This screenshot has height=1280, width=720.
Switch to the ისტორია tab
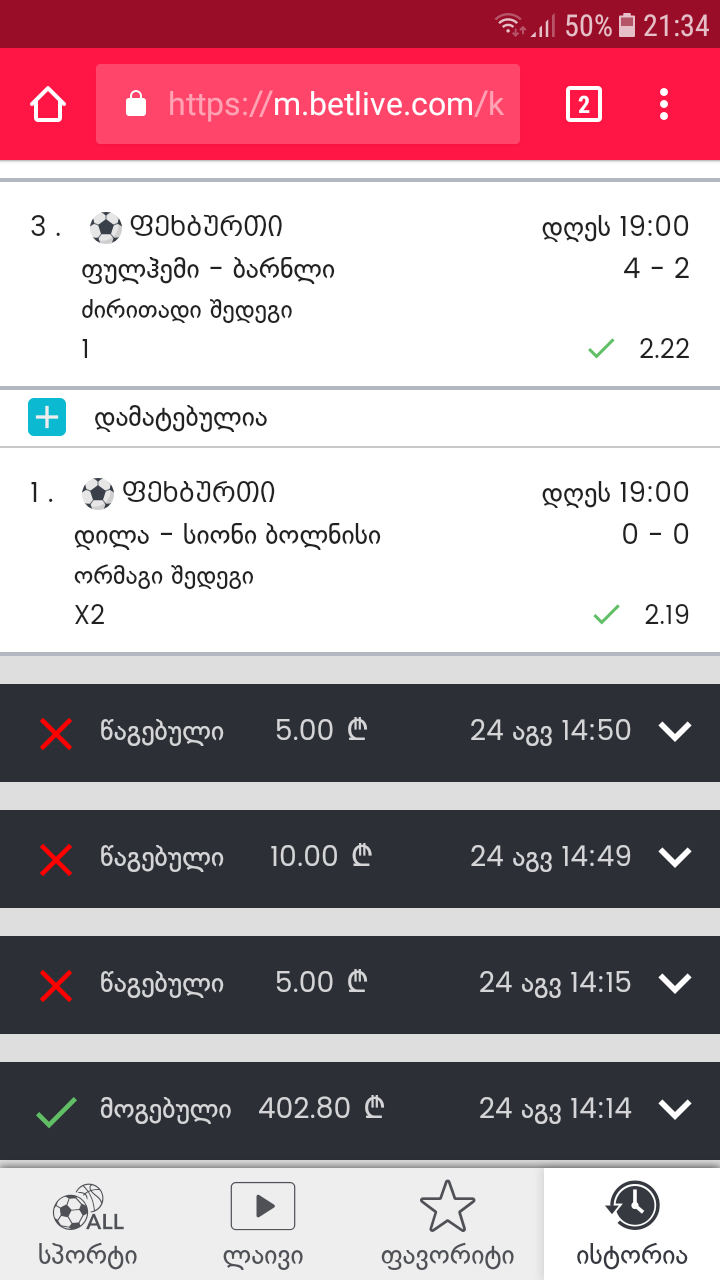click(633, 1222)
